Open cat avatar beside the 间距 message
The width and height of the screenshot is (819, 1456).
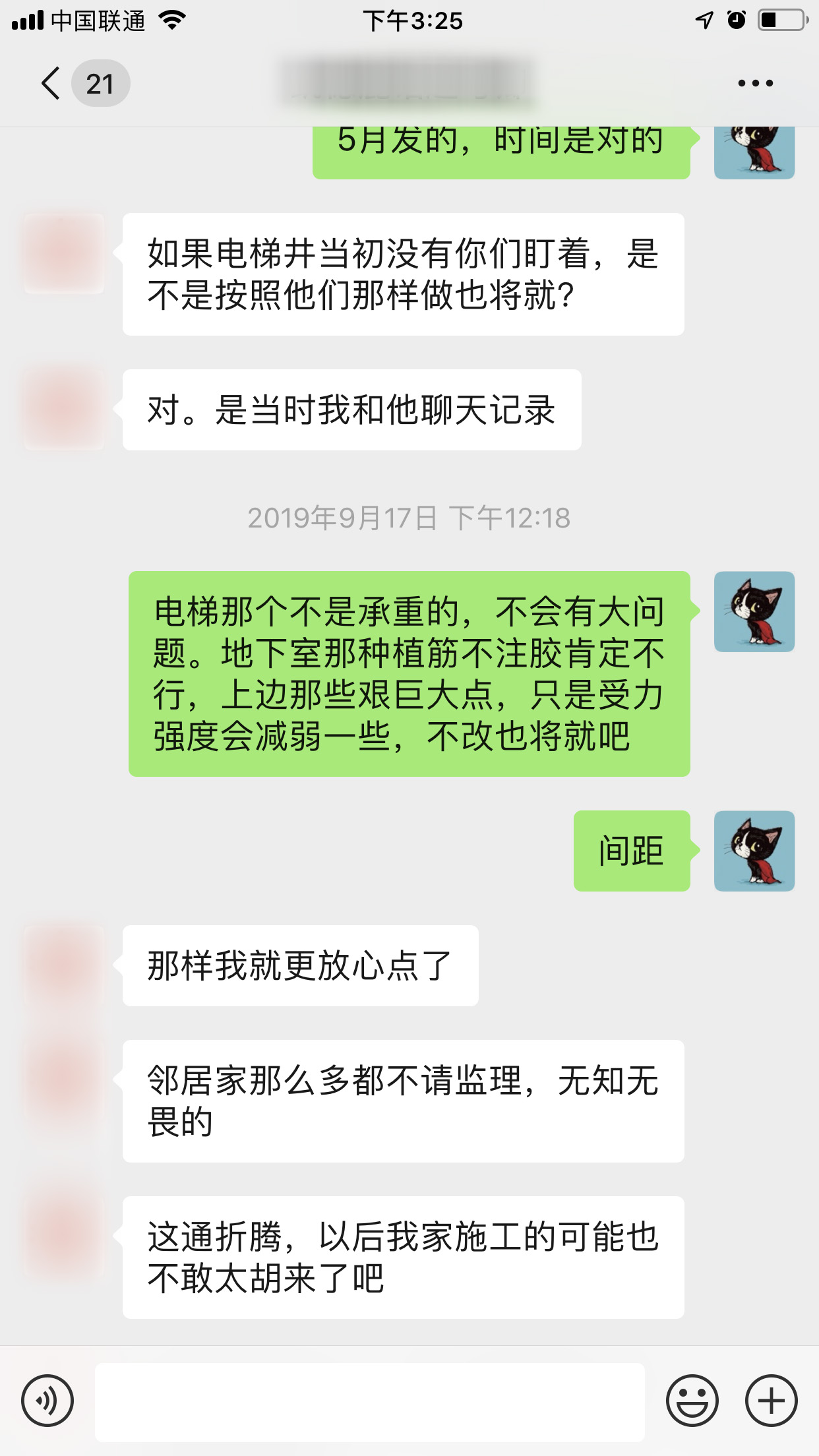[754, 851]
